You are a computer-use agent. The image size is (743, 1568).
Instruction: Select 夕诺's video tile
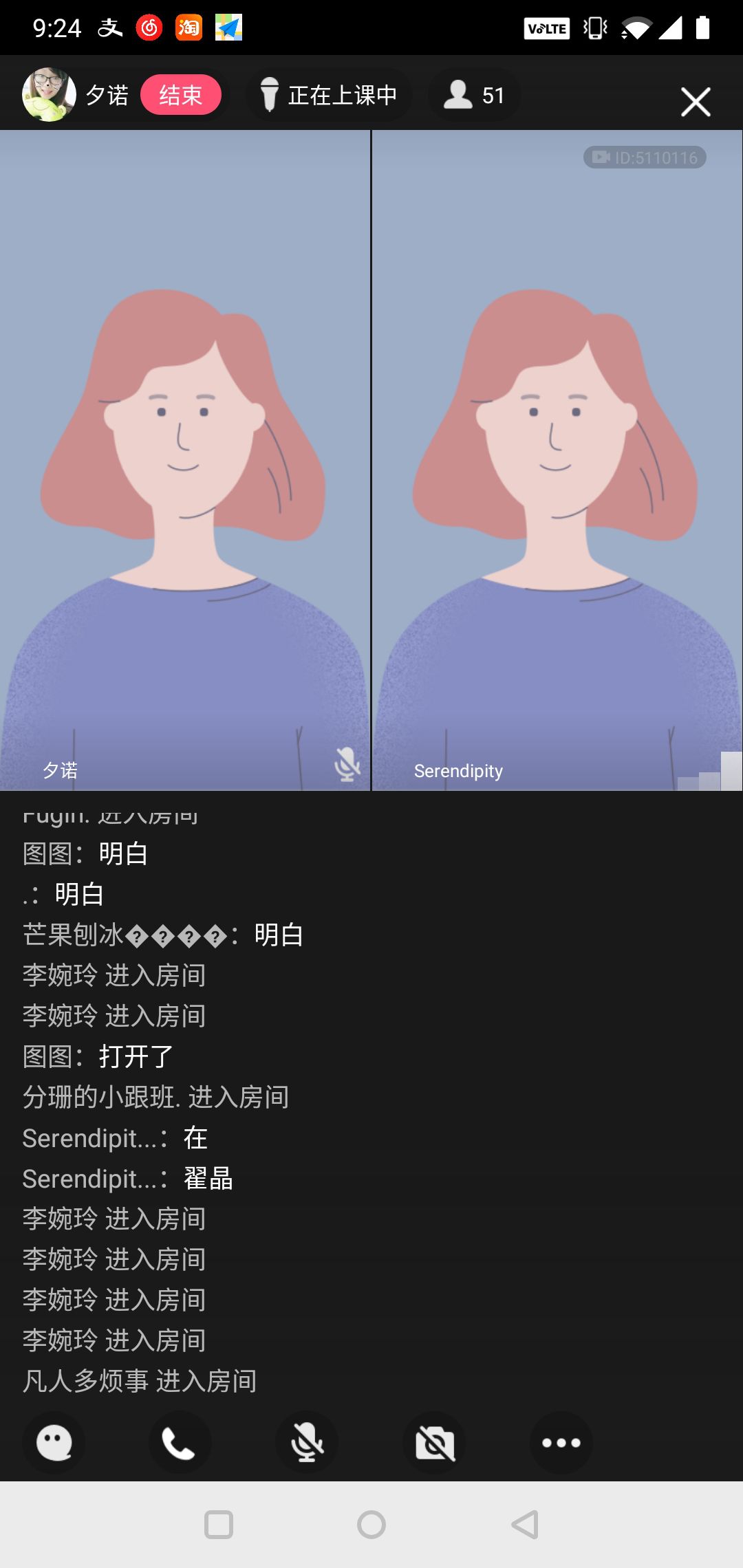[x=185, y=459]
